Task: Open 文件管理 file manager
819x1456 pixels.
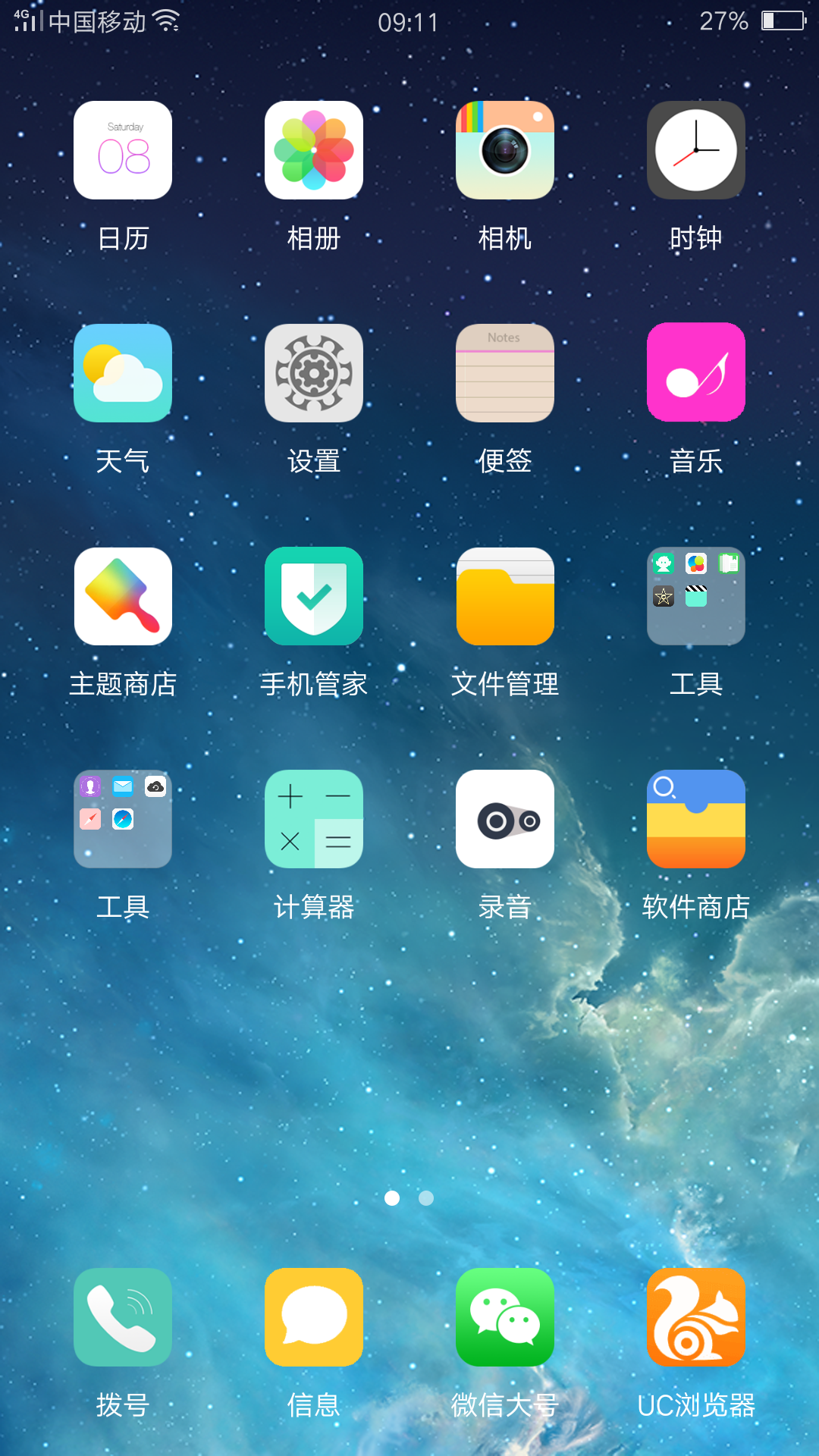Action: [x=505, y=596]
